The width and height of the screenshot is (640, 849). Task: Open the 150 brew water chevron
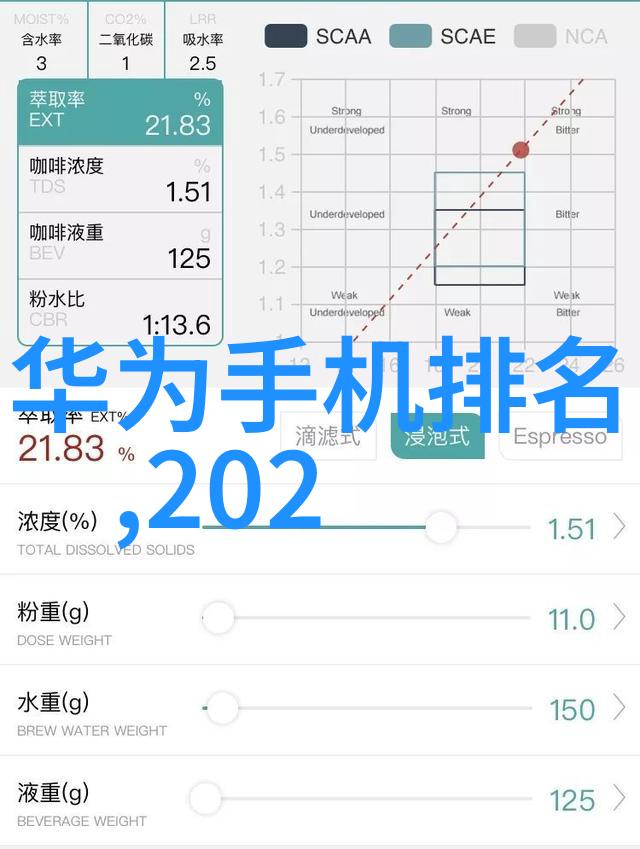pos(620,710)
